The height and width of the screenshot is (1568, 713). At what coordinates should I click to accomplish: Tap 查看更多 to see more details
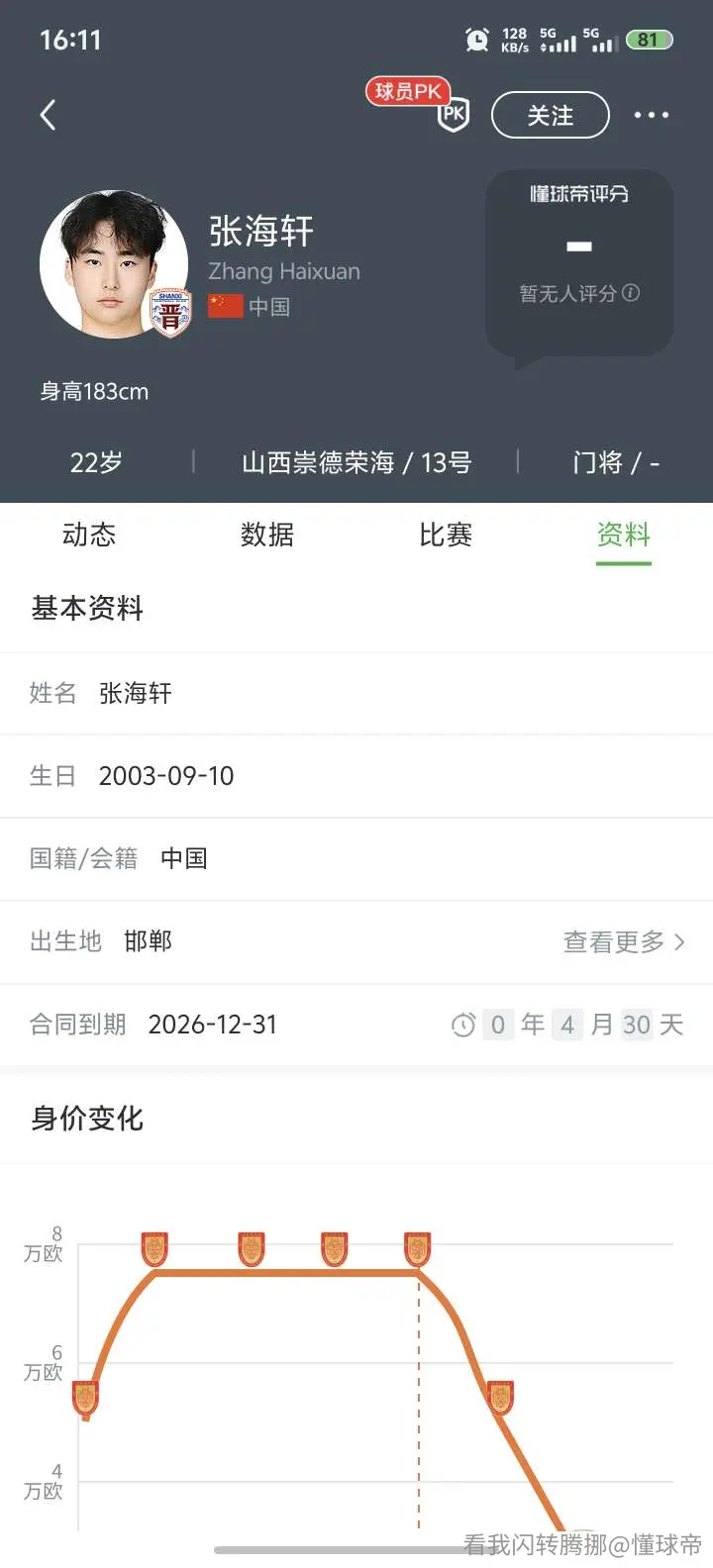click(x=624, y=941)
